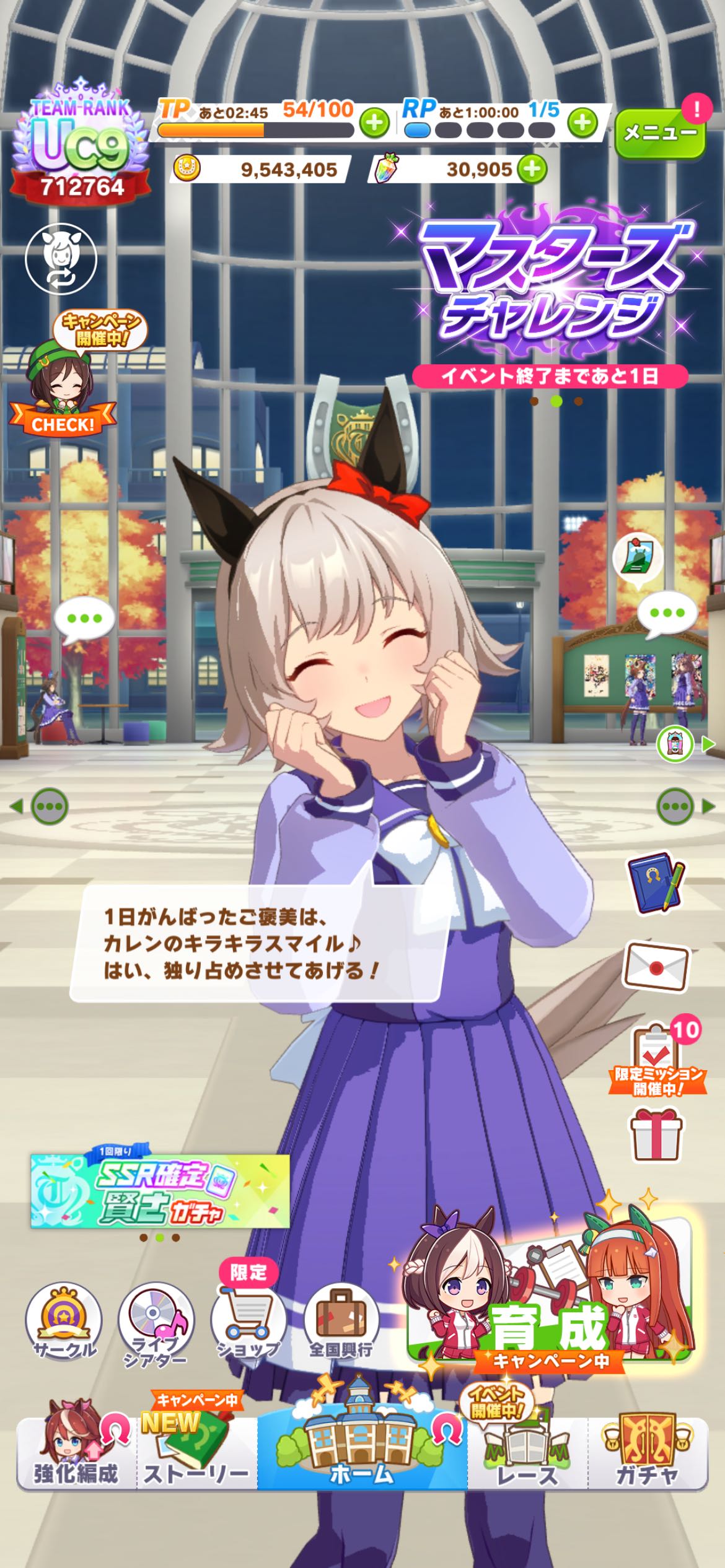Open the SSR確定 賢さガチャ banner
The height and width of the screenshot is (1568, 725).
160,1191
